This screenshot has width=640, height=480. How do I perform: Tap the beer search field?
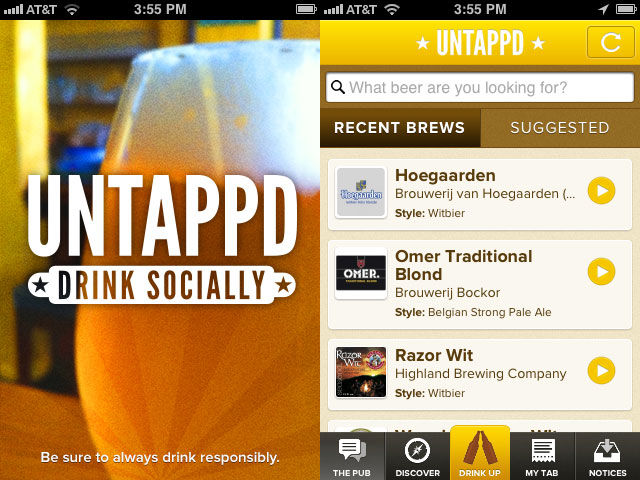point(479,87)
